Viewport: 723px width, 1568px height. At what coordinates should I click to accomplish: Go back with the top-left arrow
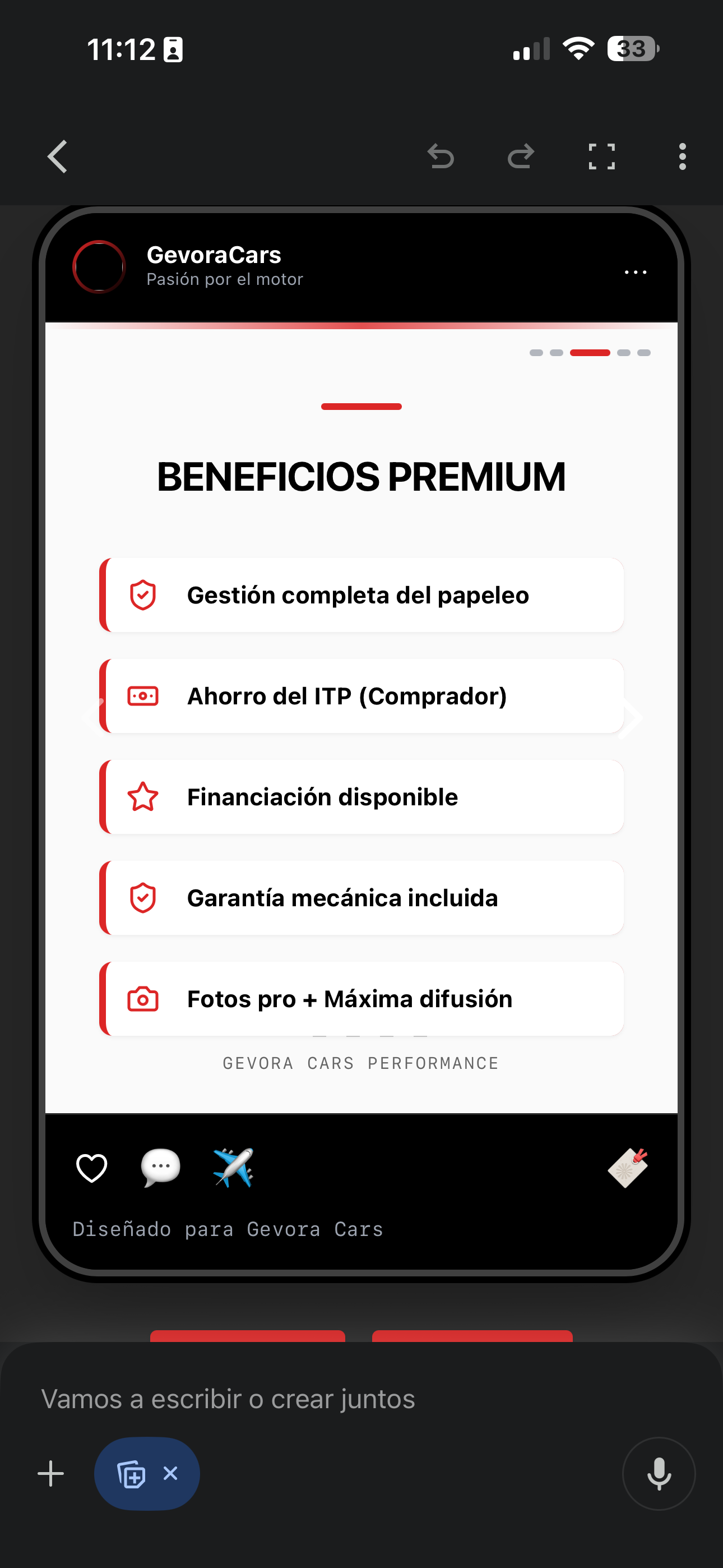58,157
